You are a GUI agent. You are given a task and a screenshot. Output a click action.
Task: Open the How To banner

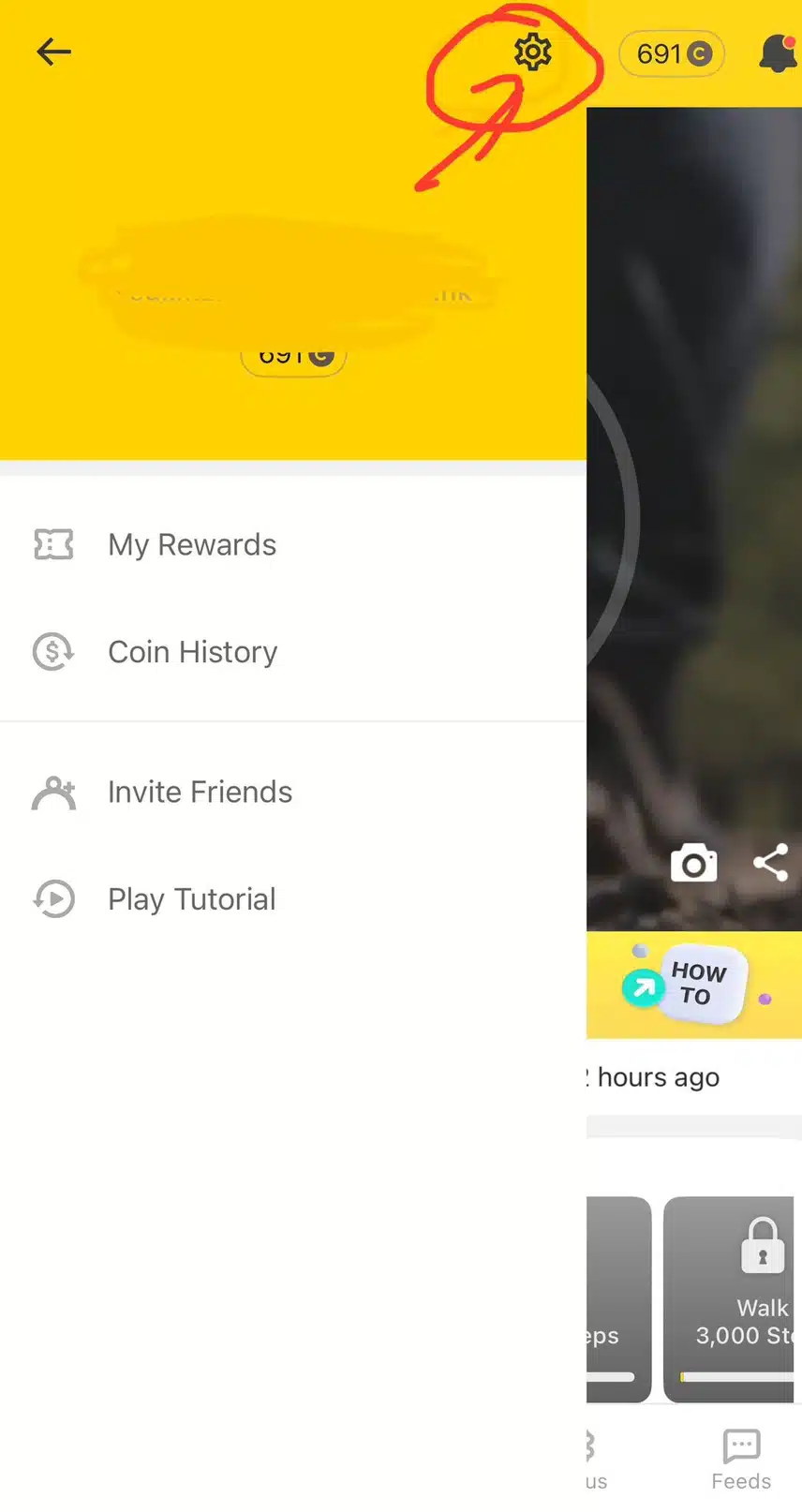[x=693, y=985]
